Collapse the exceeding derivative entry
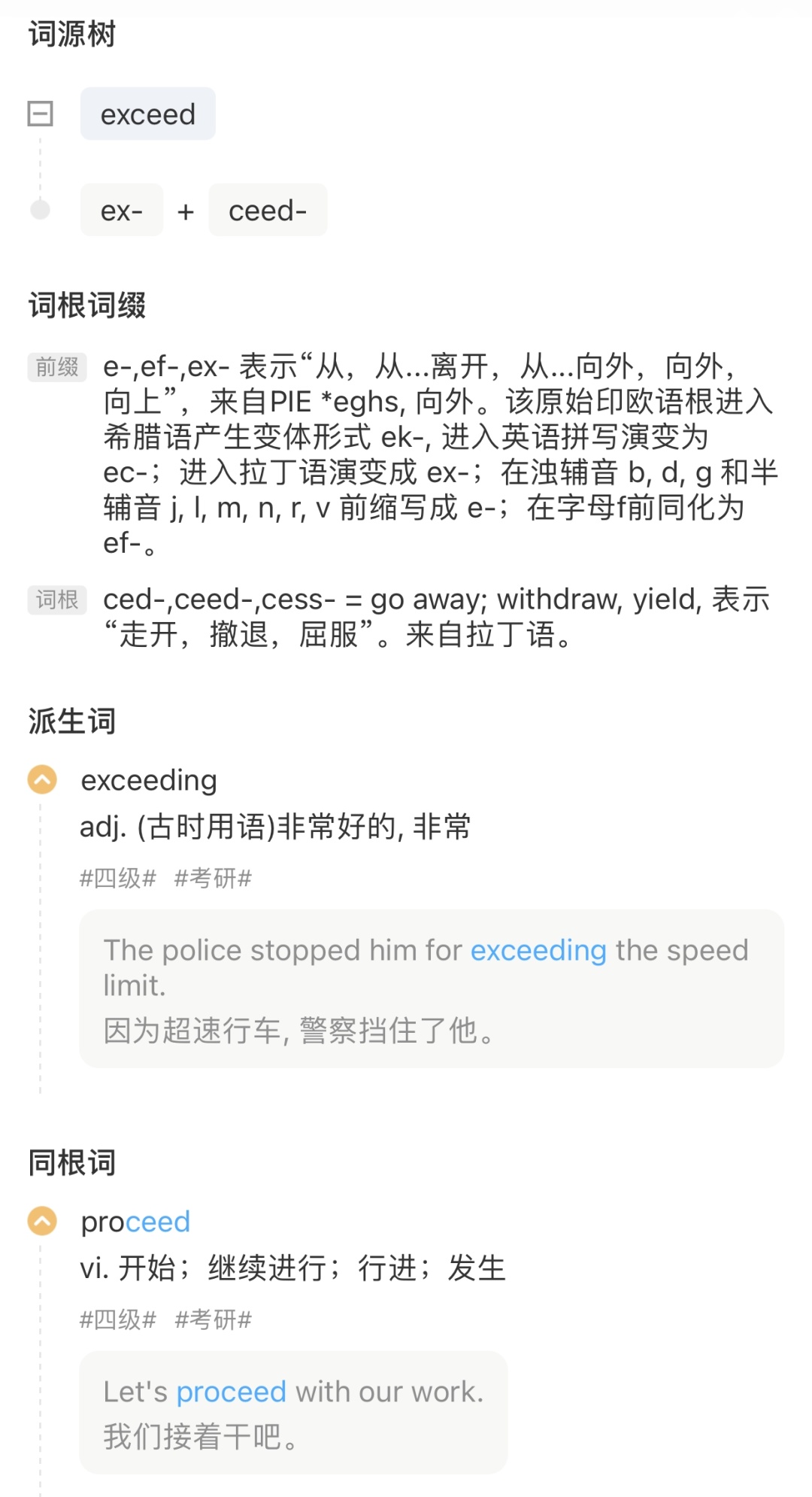This screenshot has width=812, height=1497. 42,780
